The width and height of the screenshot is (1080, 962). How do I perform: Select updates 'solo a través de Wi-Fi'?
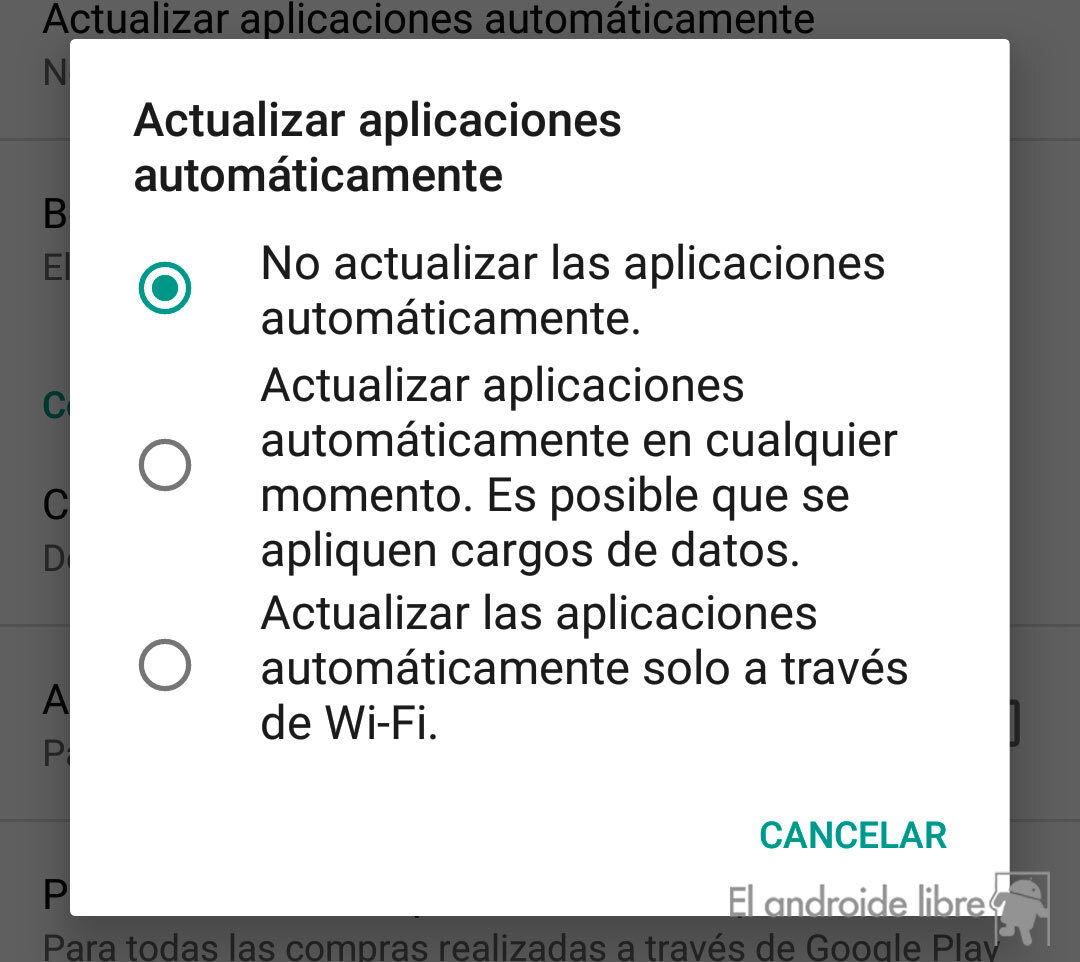point(165,665)
